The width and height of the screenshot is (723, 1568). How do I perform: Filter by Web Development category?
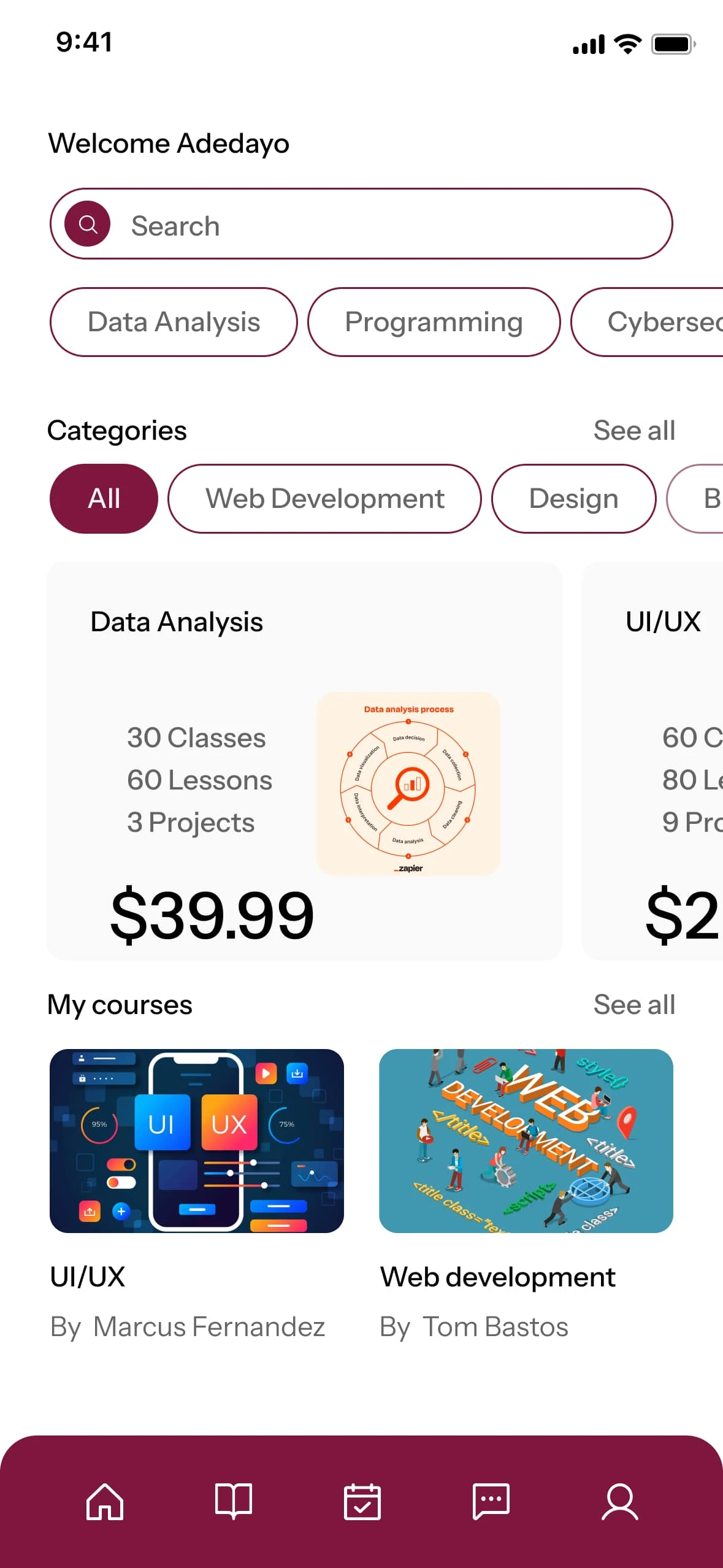tap(324, 498)
